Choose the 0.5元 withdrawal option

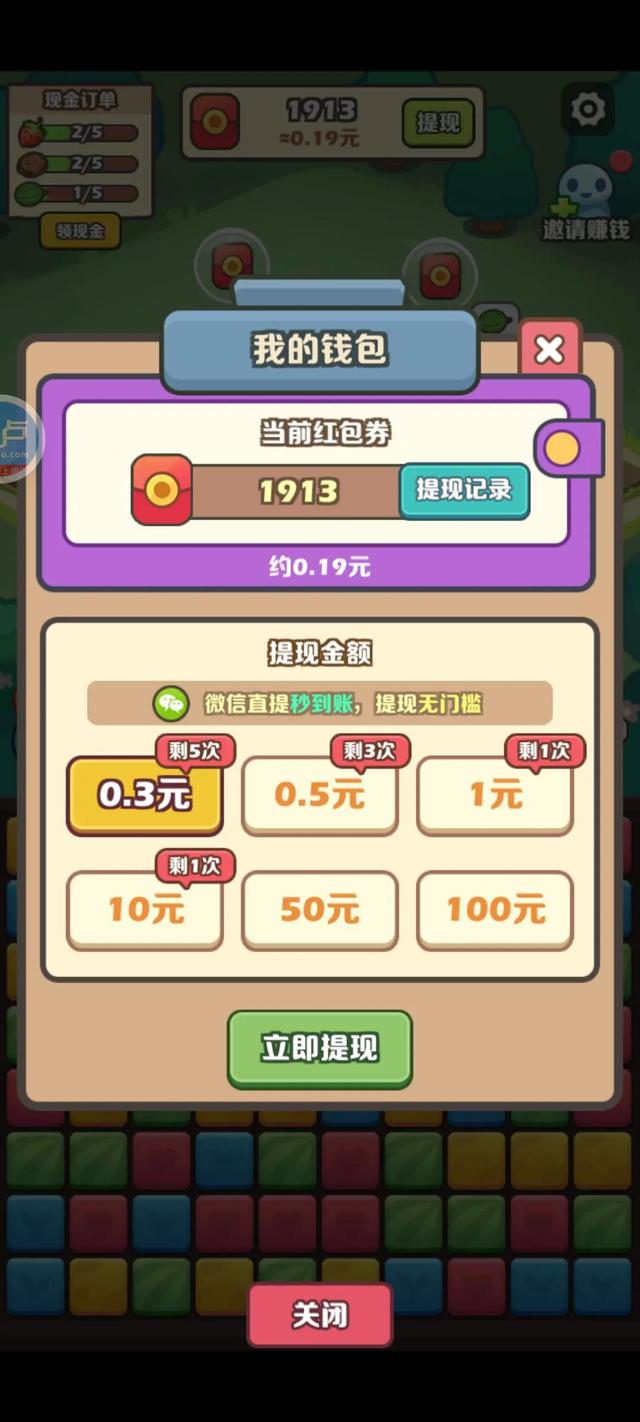point(320,795)
